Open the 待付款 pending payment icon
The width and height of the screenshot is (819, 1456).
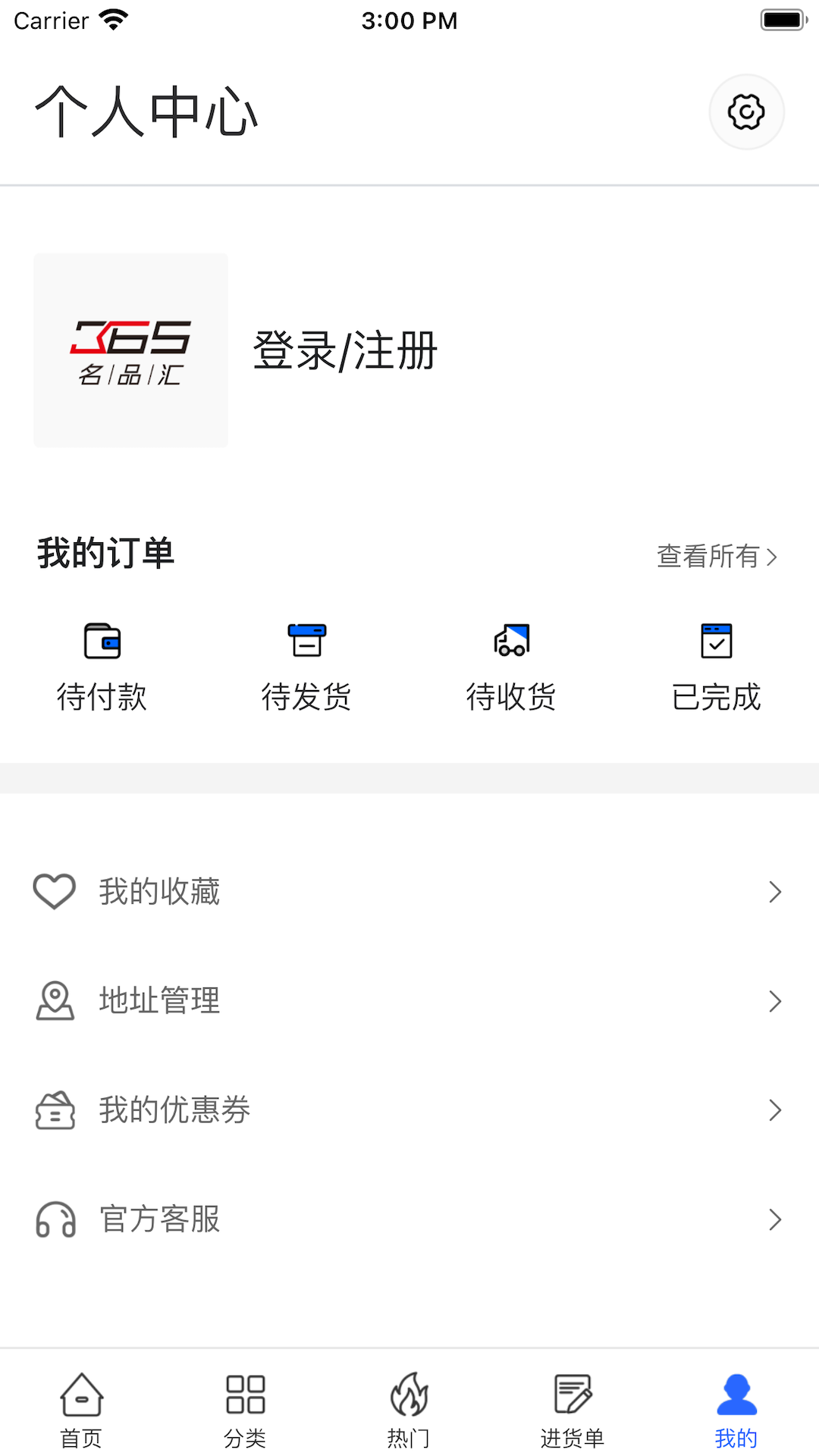coord(103,640)
